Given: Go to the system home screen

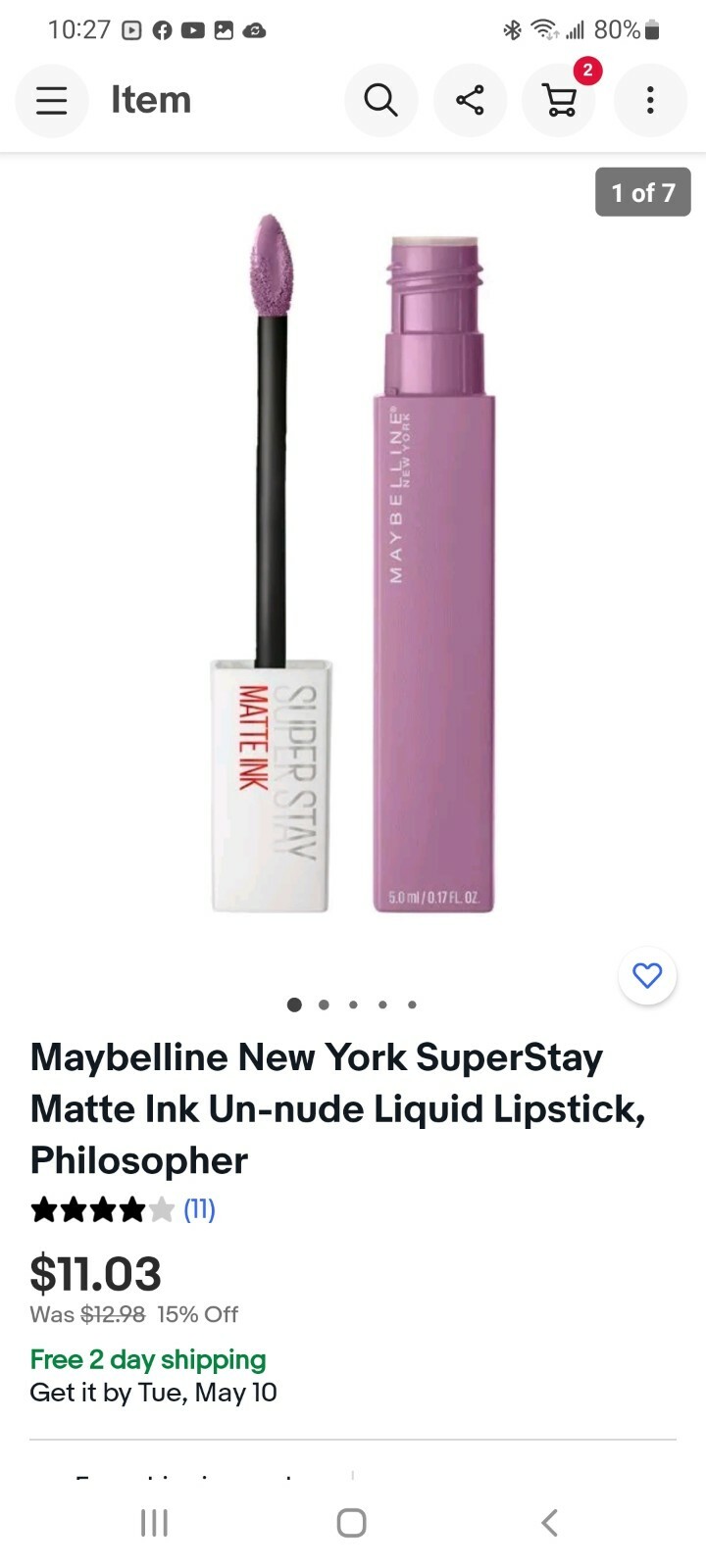Looking at the screenshot, I should tap(351, 1523).
